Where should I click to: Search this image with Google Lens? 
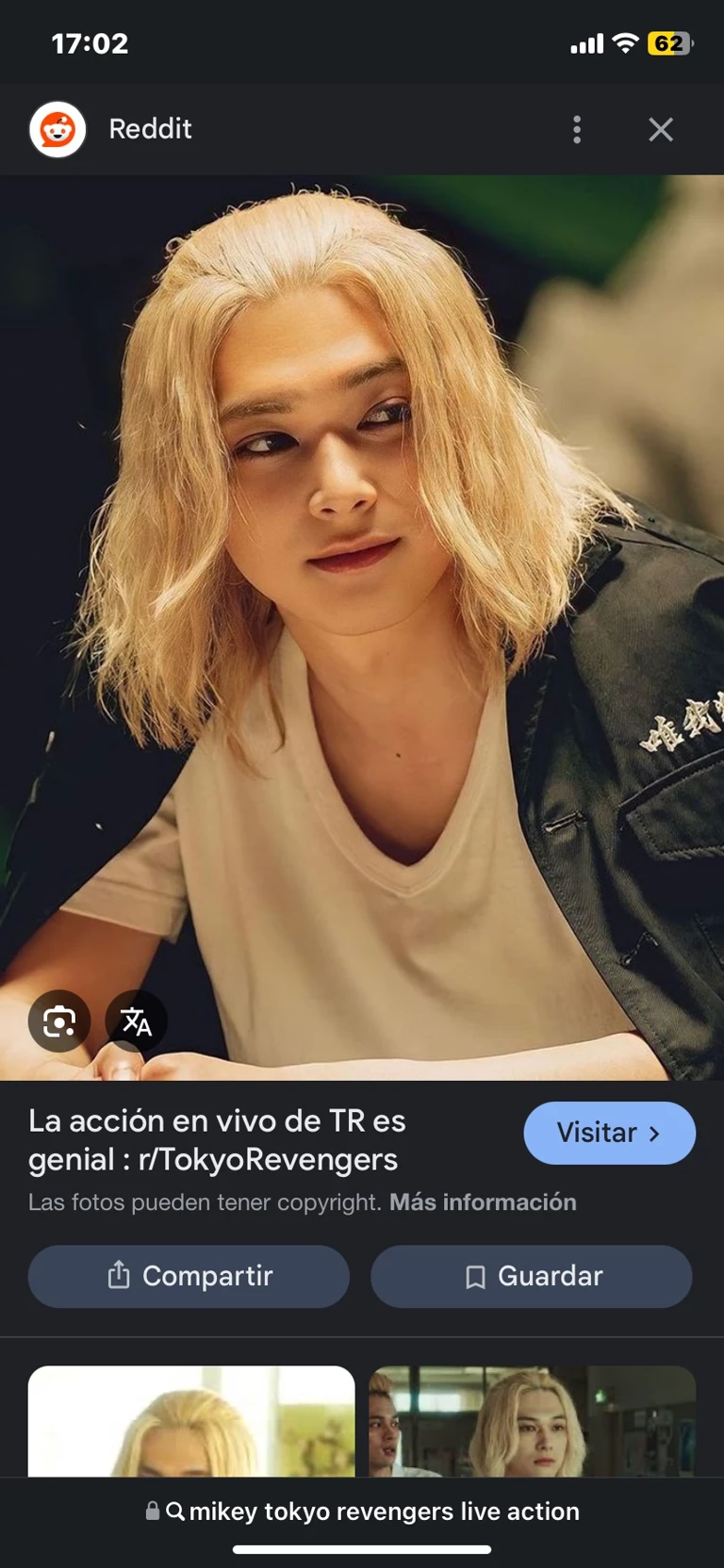click(59, 1021)
